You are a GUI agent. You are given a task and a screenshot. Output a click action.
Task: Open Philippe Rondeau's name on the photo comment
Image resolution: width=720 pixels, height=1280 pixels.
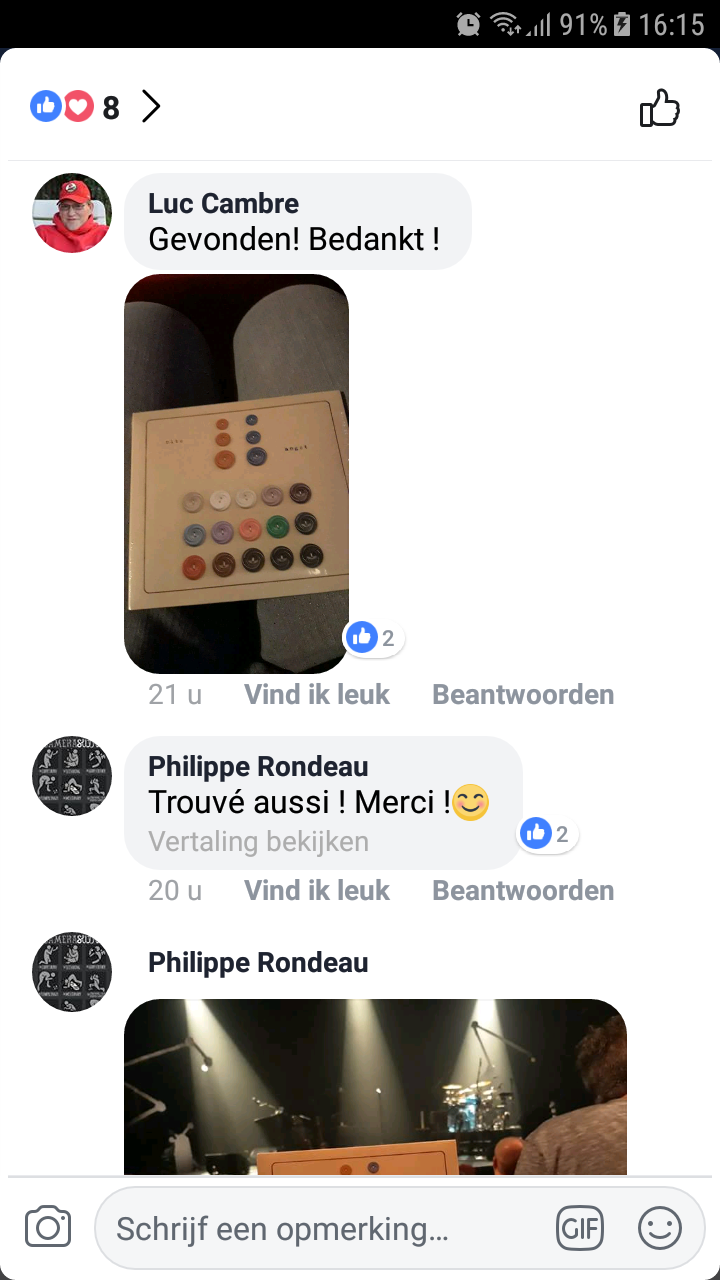258,963
